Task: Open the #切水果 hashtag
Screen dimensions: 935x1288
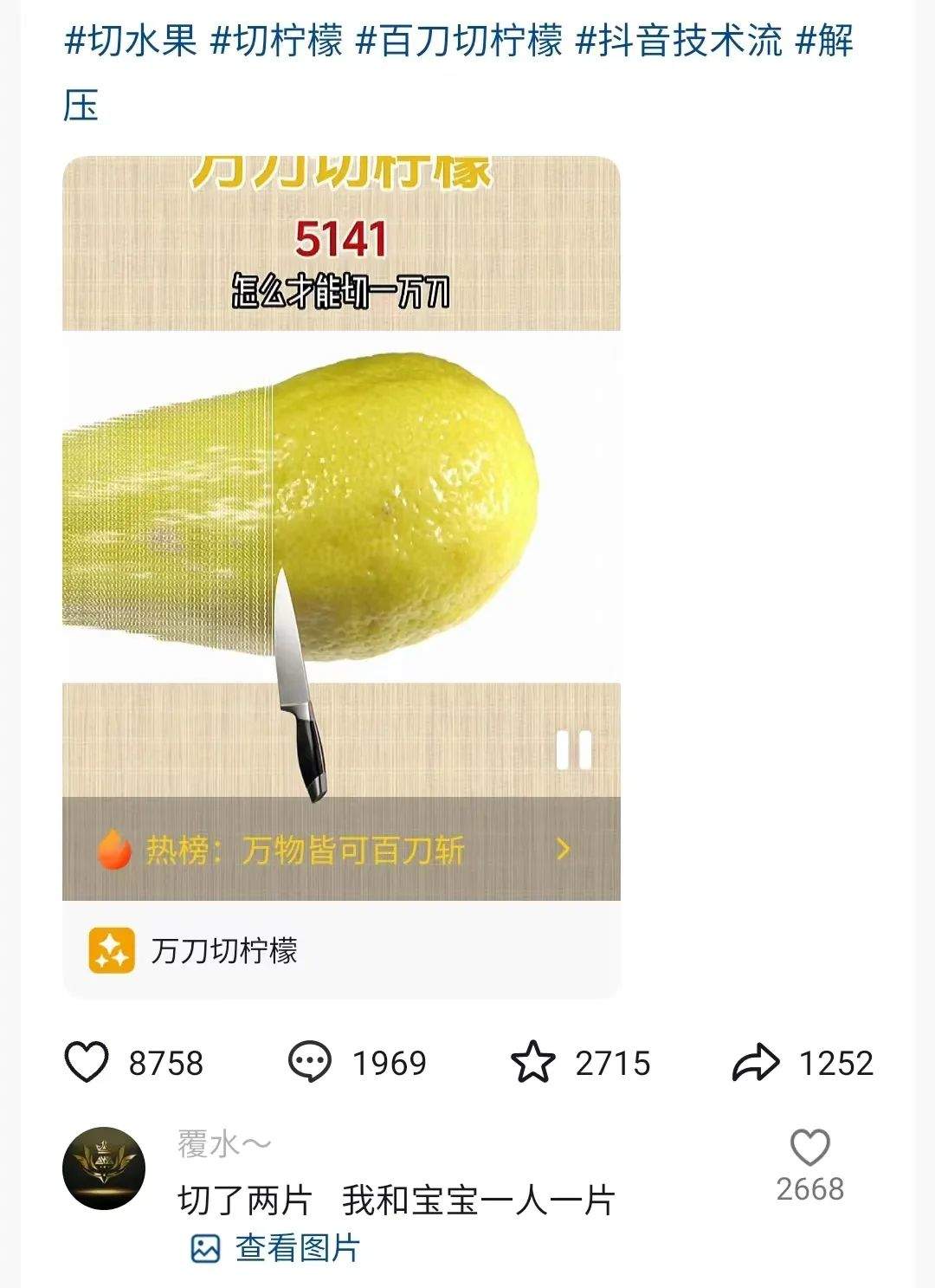Action: (x=131, y=41)
